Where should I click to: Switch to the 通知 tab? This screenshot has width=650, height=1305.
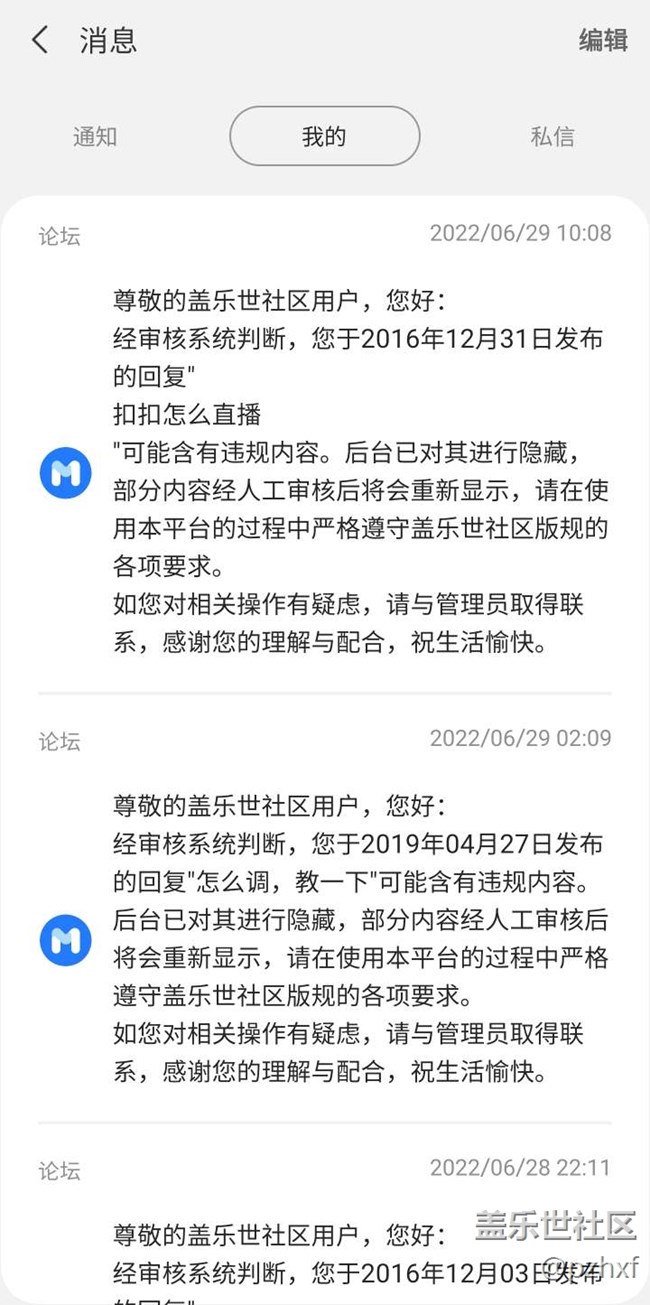tap(95, 137)
